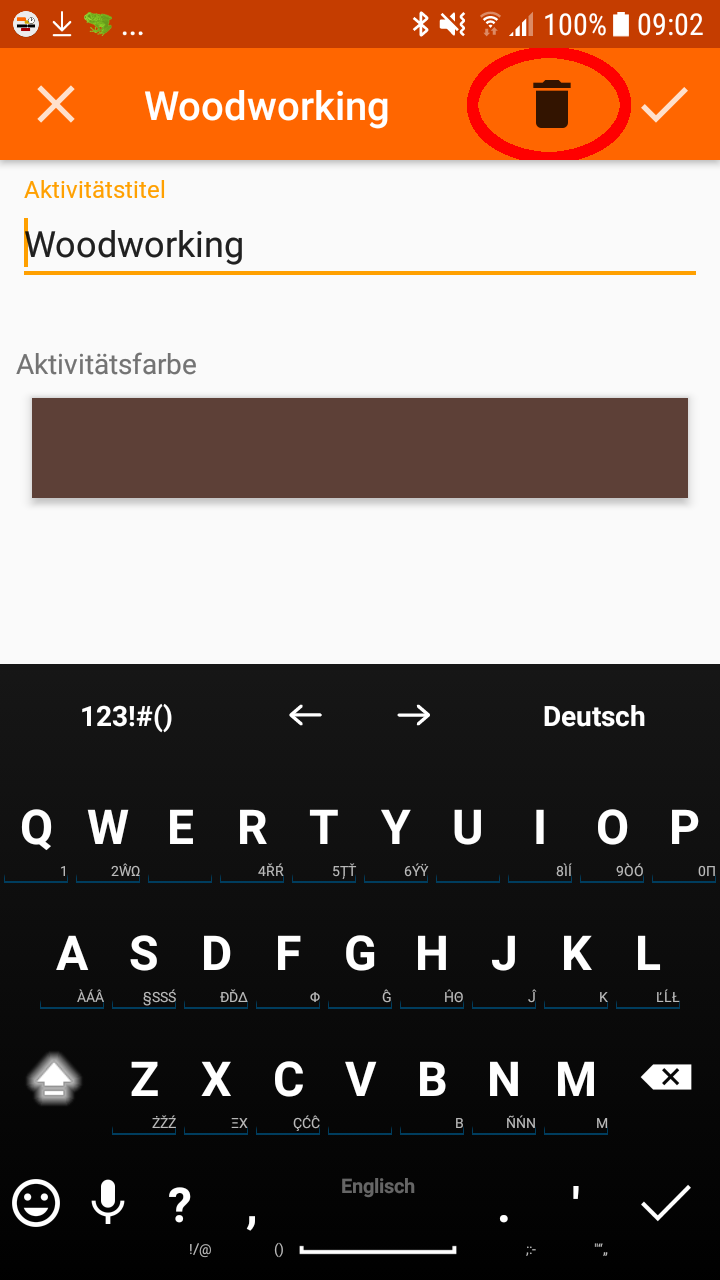Click the Aktivitätstitel text field
The image size is (720, 1280).
(360, 244)
